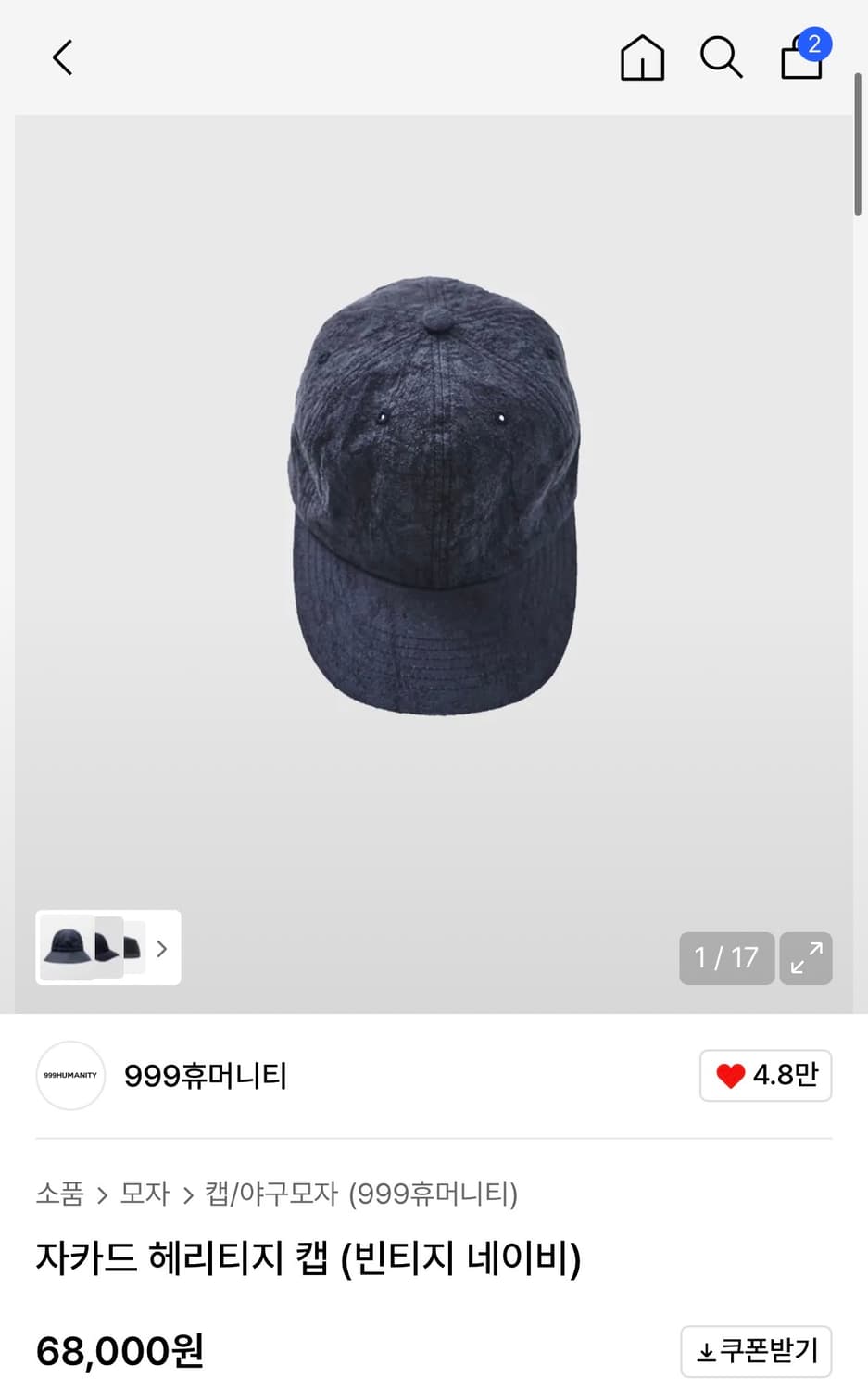Open the 모자 breadcrumb chevron
Viewport: 868px width, 1390px height.
click(x=188, y=1194)
